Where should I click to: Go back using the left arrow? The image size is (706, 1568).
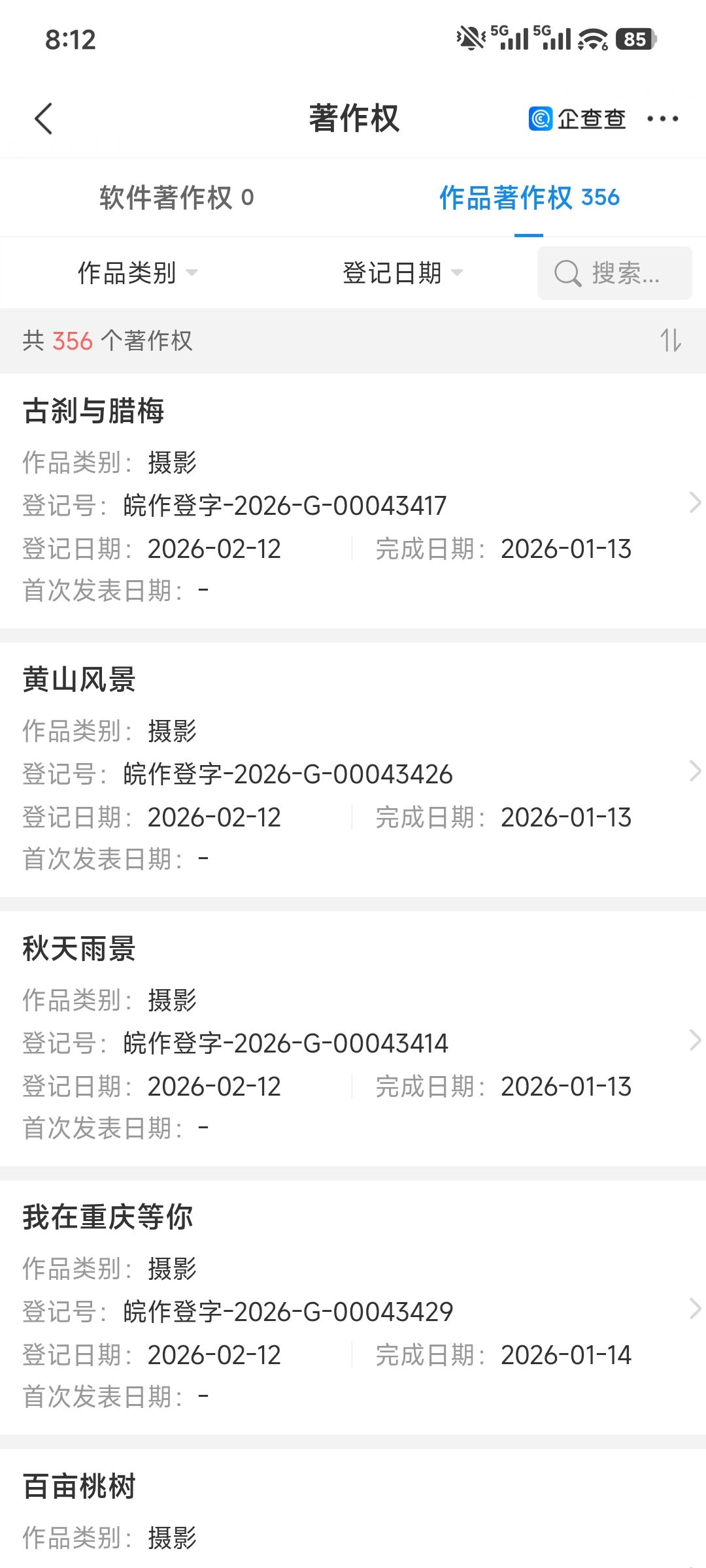pos(43,119)
